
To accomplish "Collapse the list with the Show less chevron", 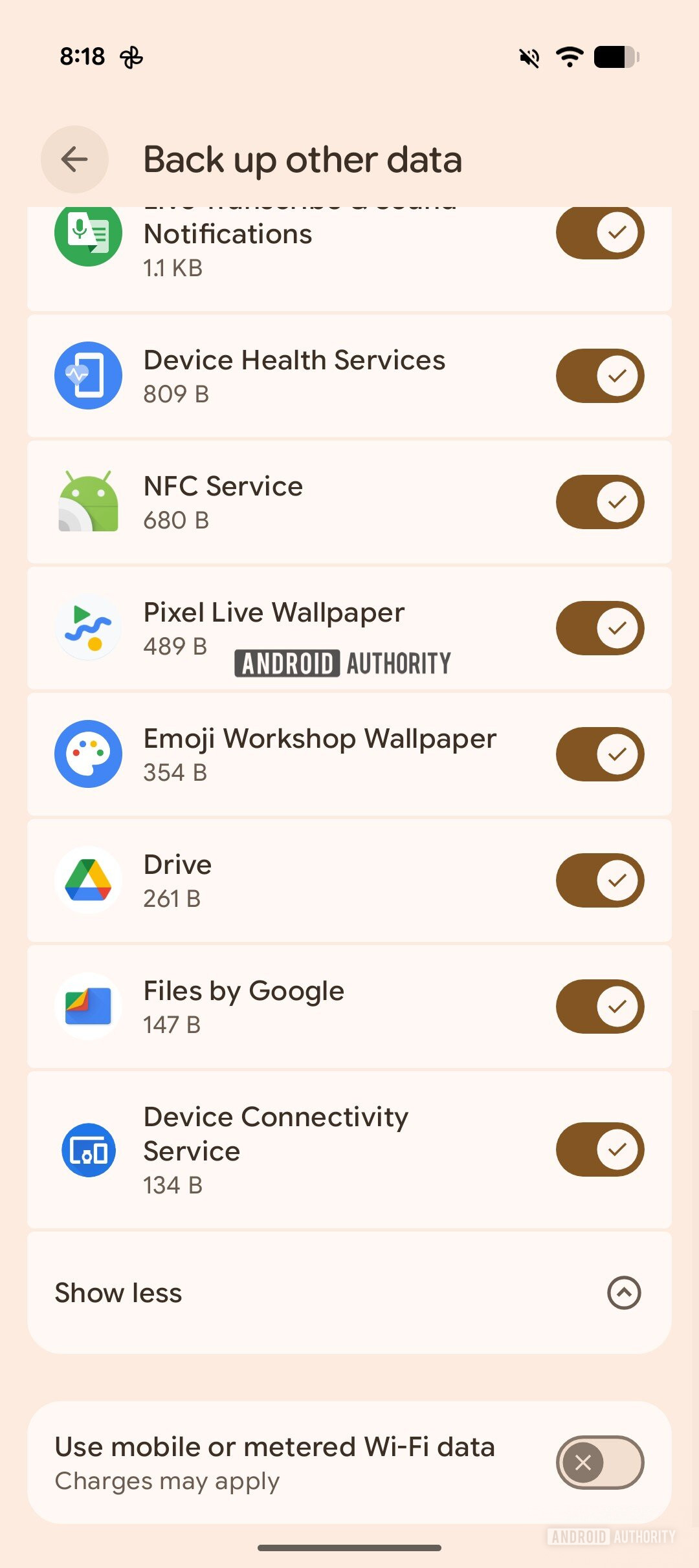I will [623, 1292].
